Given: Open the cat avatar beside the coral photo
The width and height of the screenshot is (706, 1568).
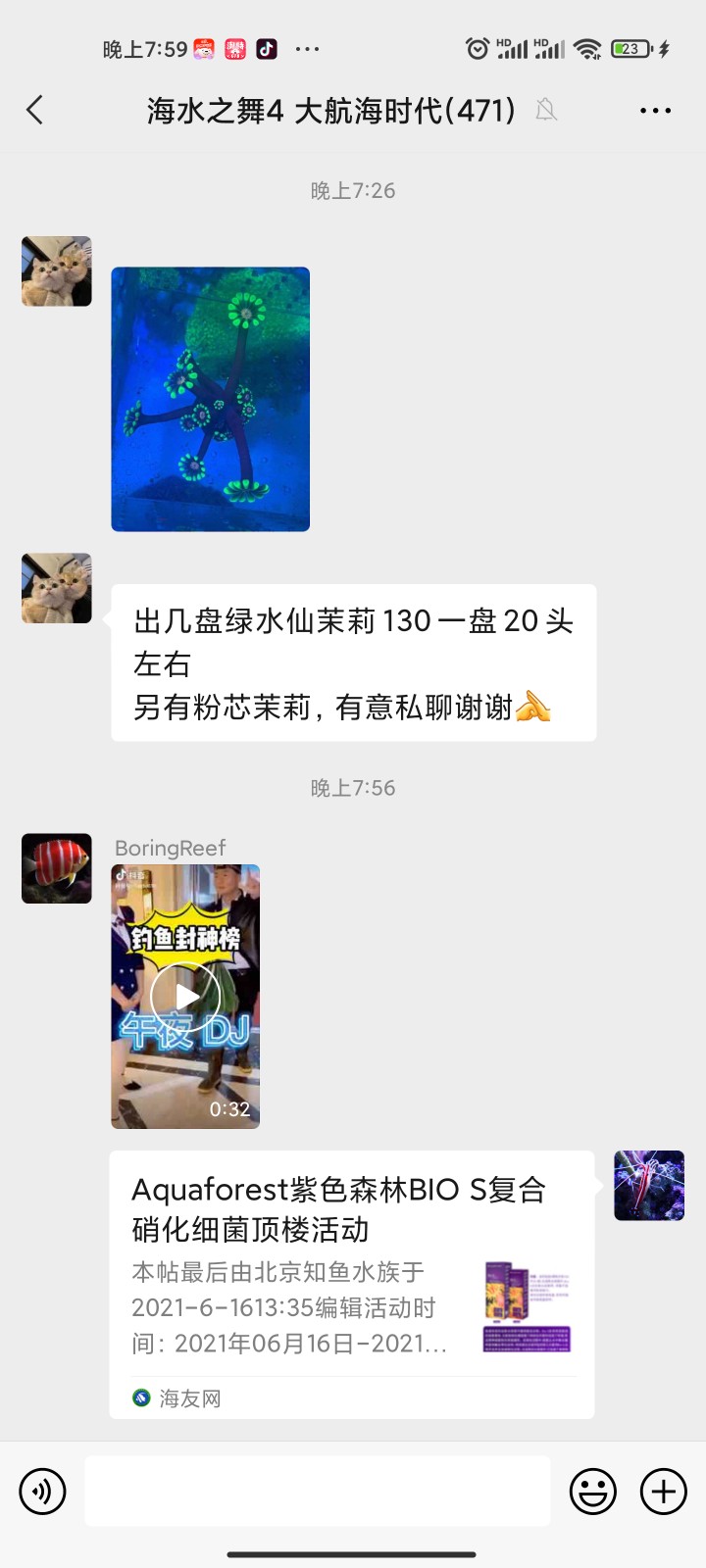Looking at the screenshot, I should [57, 271].
